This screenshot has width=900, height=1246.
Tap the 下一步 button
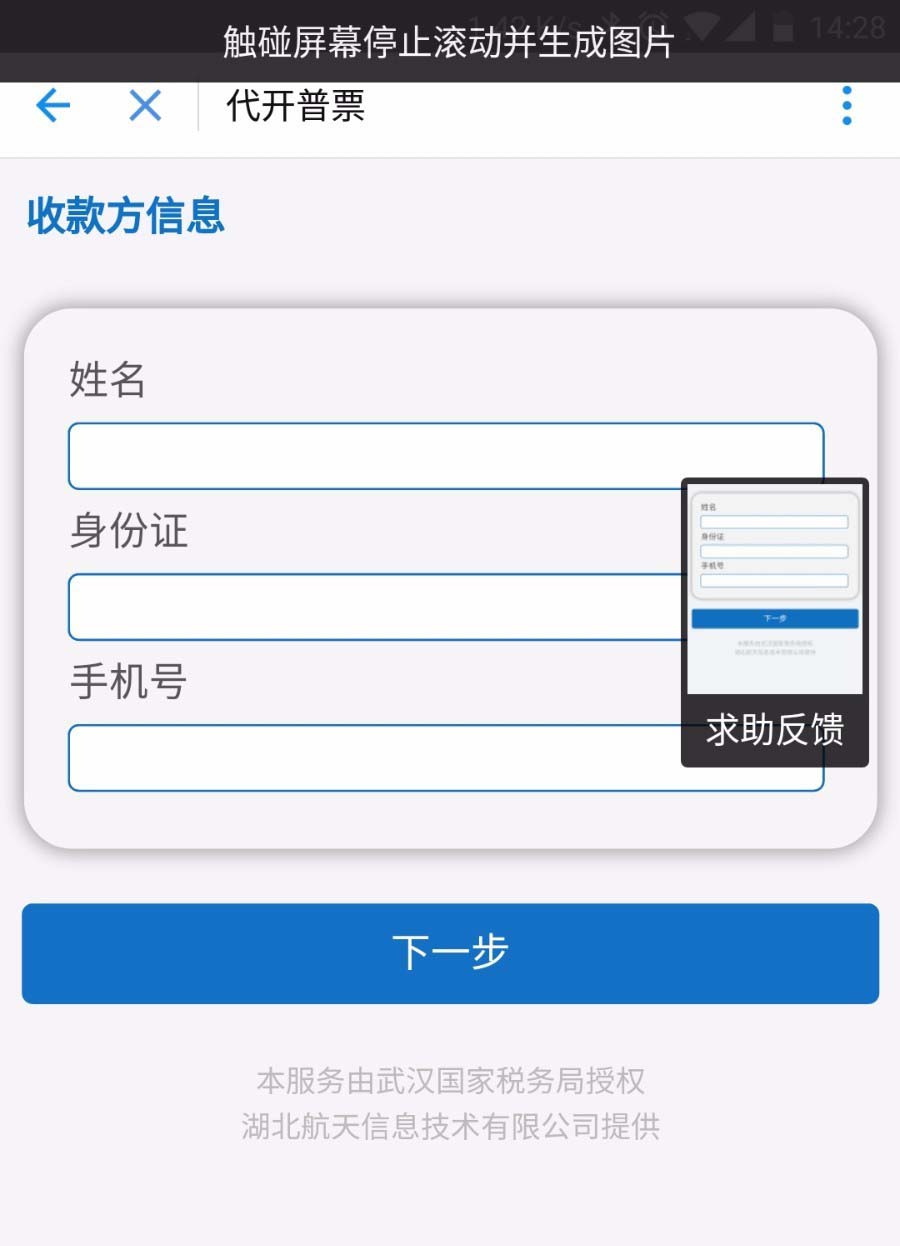tap(450, 953)
